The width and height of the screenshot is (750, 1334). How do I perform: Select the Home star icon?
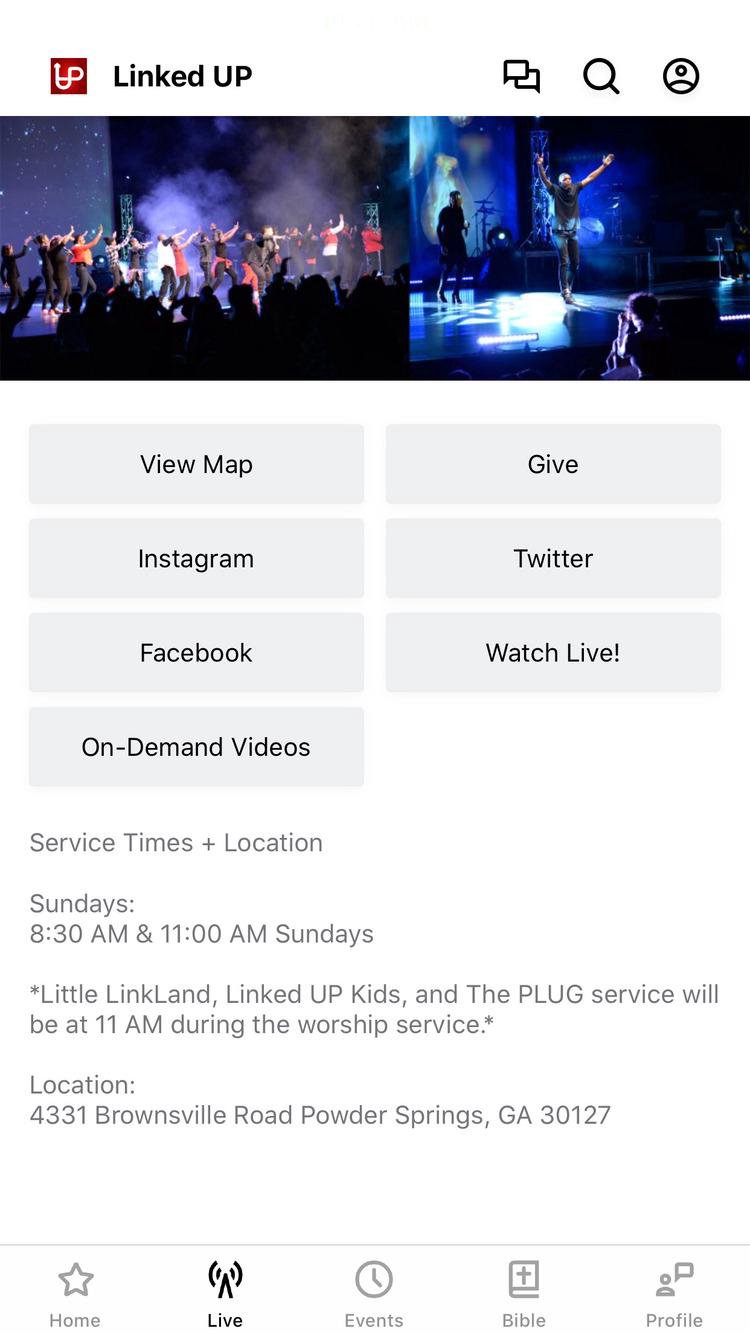click(75, 1279)
